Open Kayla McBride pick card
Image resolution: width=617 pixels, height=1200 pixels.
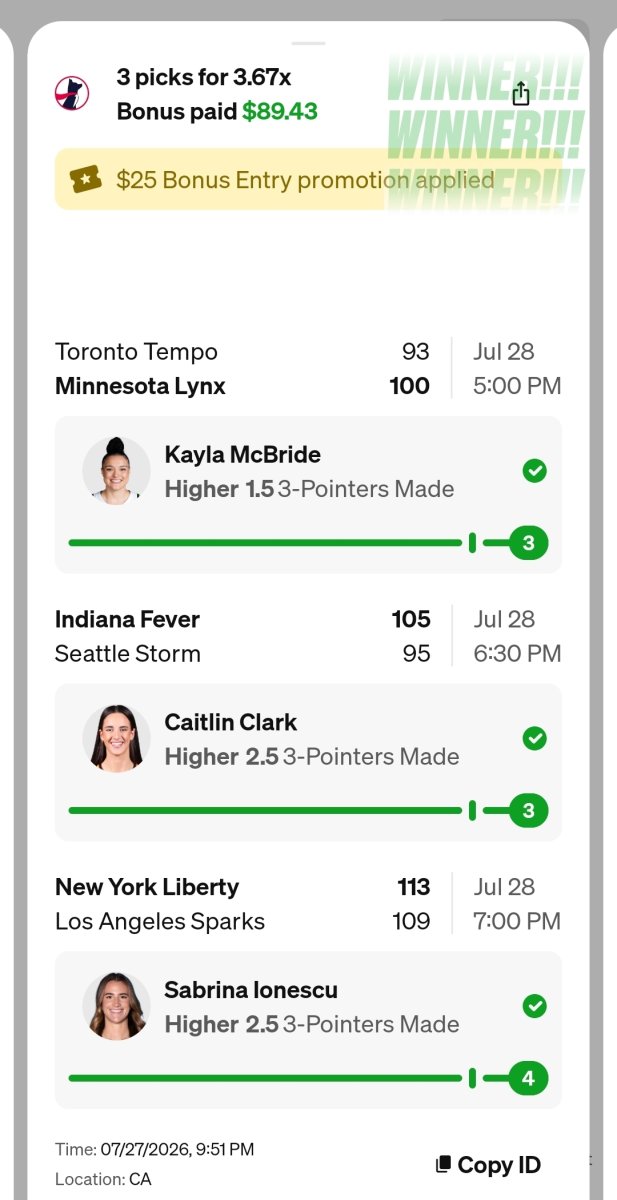click(308, 495)
